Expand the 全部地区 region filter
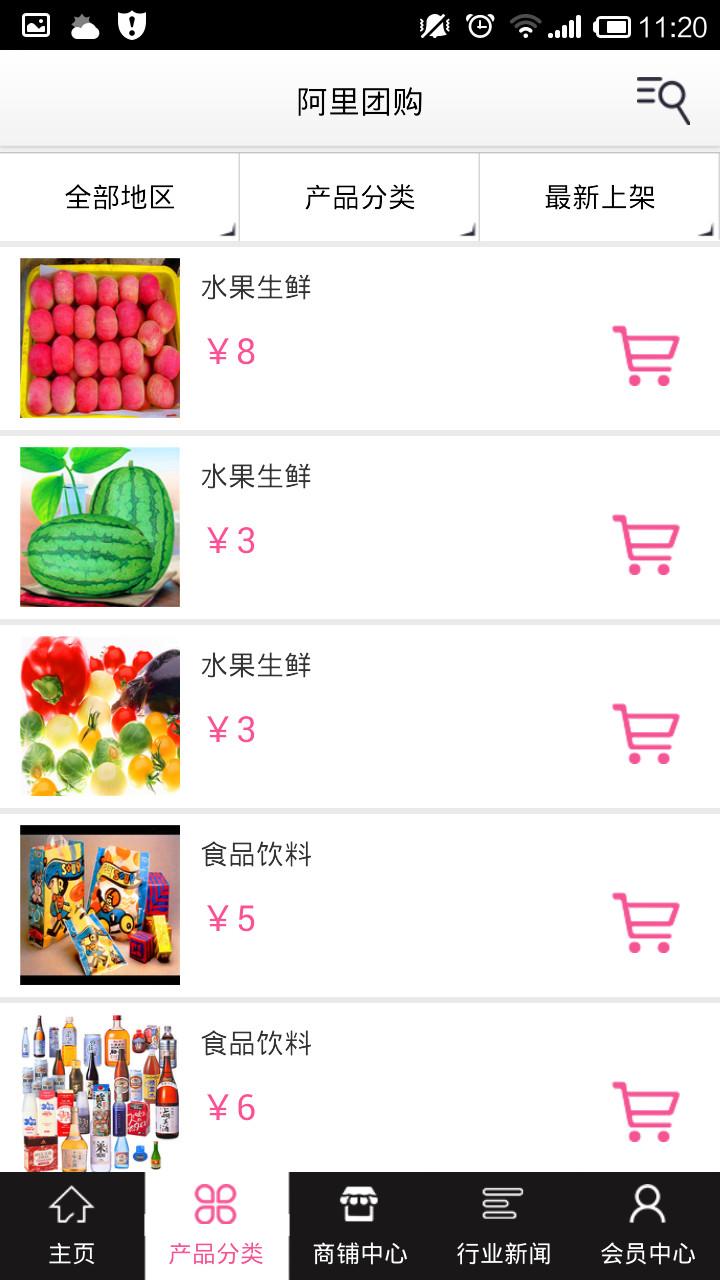720x1280 pixels. 120,197
